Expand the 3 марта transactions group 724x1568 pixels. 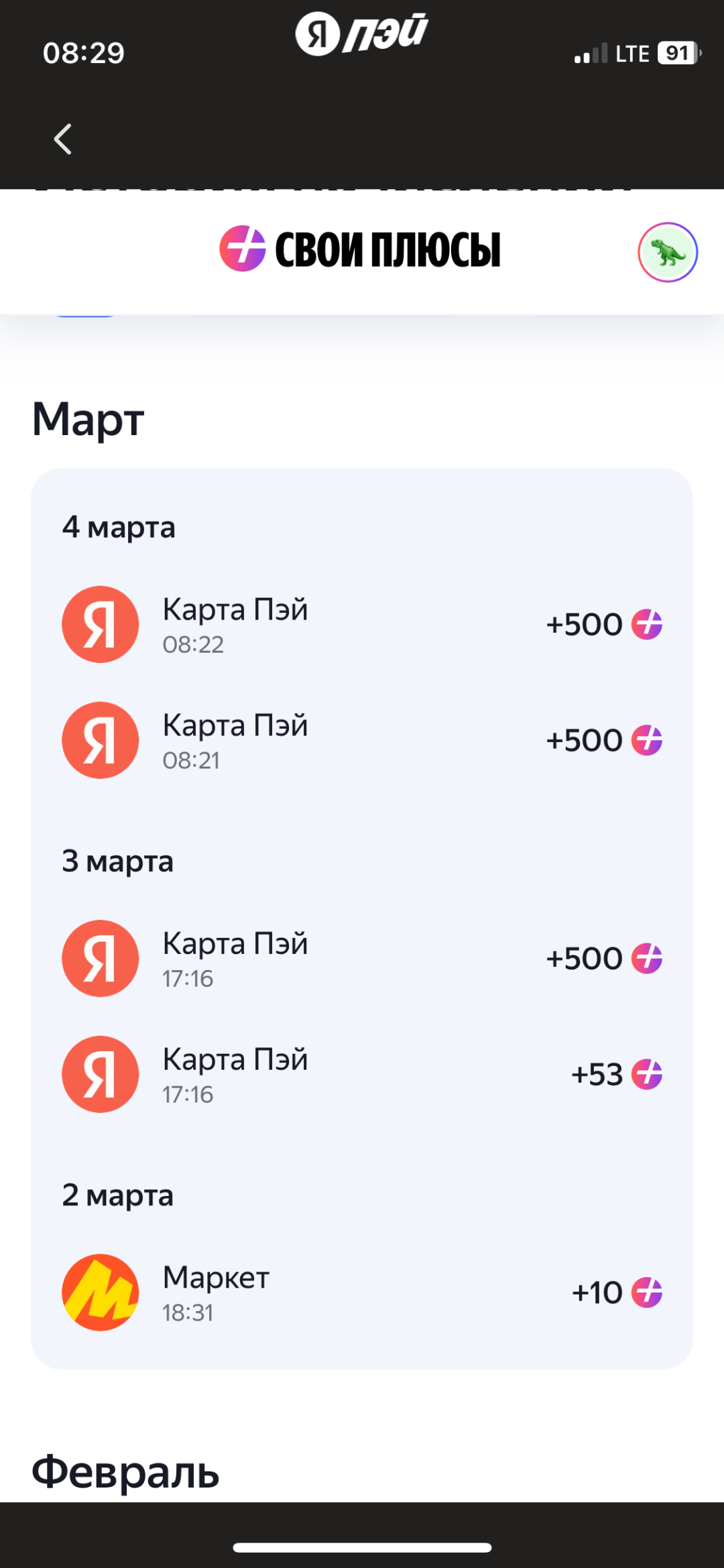[118, 861]
